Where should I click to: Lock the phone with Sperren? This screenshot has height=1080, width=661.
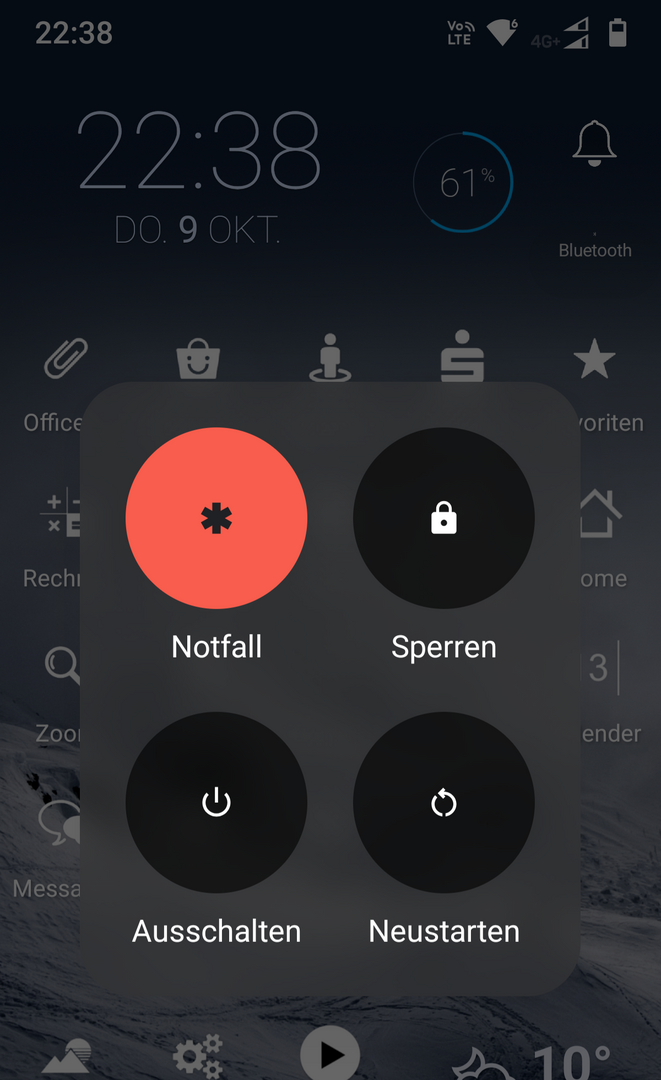(x=443, y=518)
